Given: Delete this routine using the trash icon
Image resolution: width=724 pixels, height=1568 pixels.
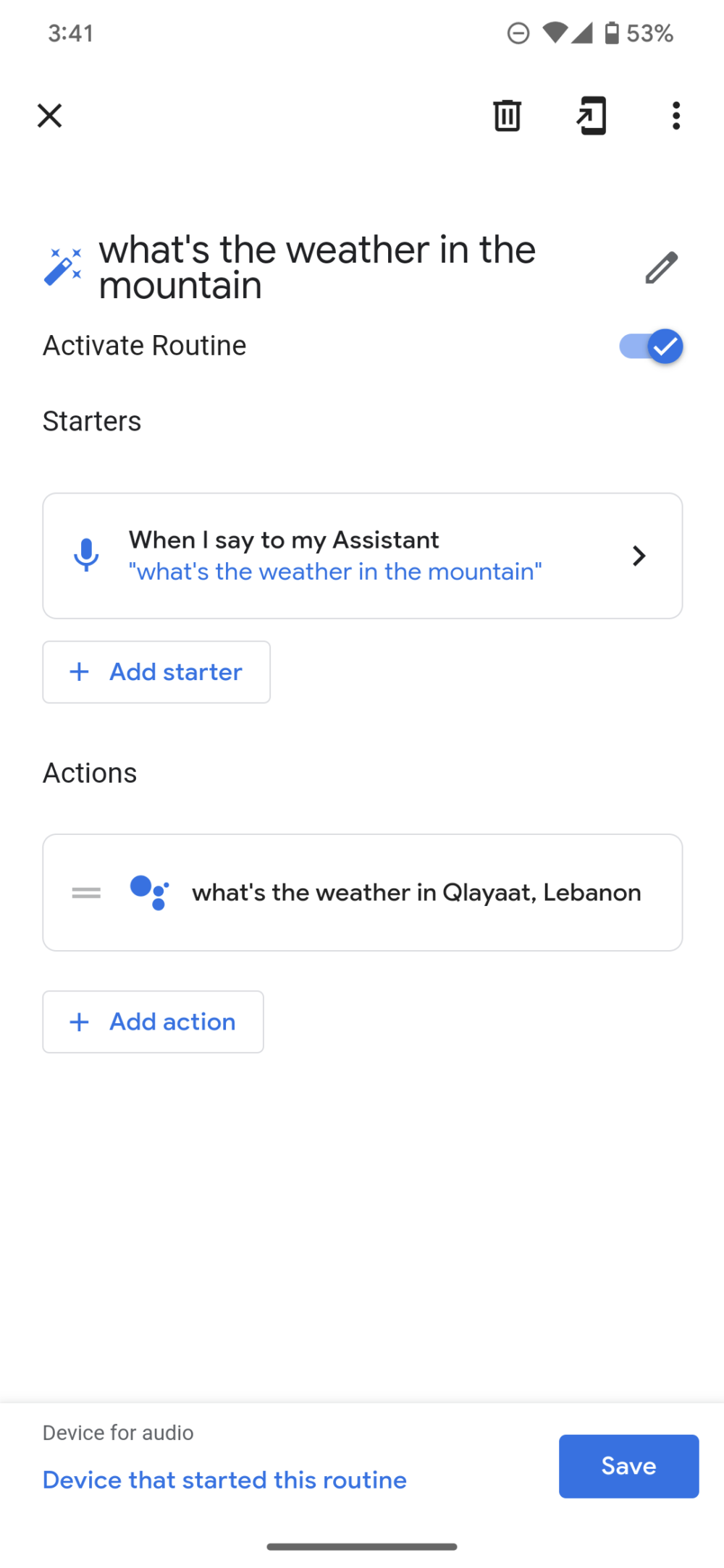Looking at the screenshot, I should click(x=506, y=116).
